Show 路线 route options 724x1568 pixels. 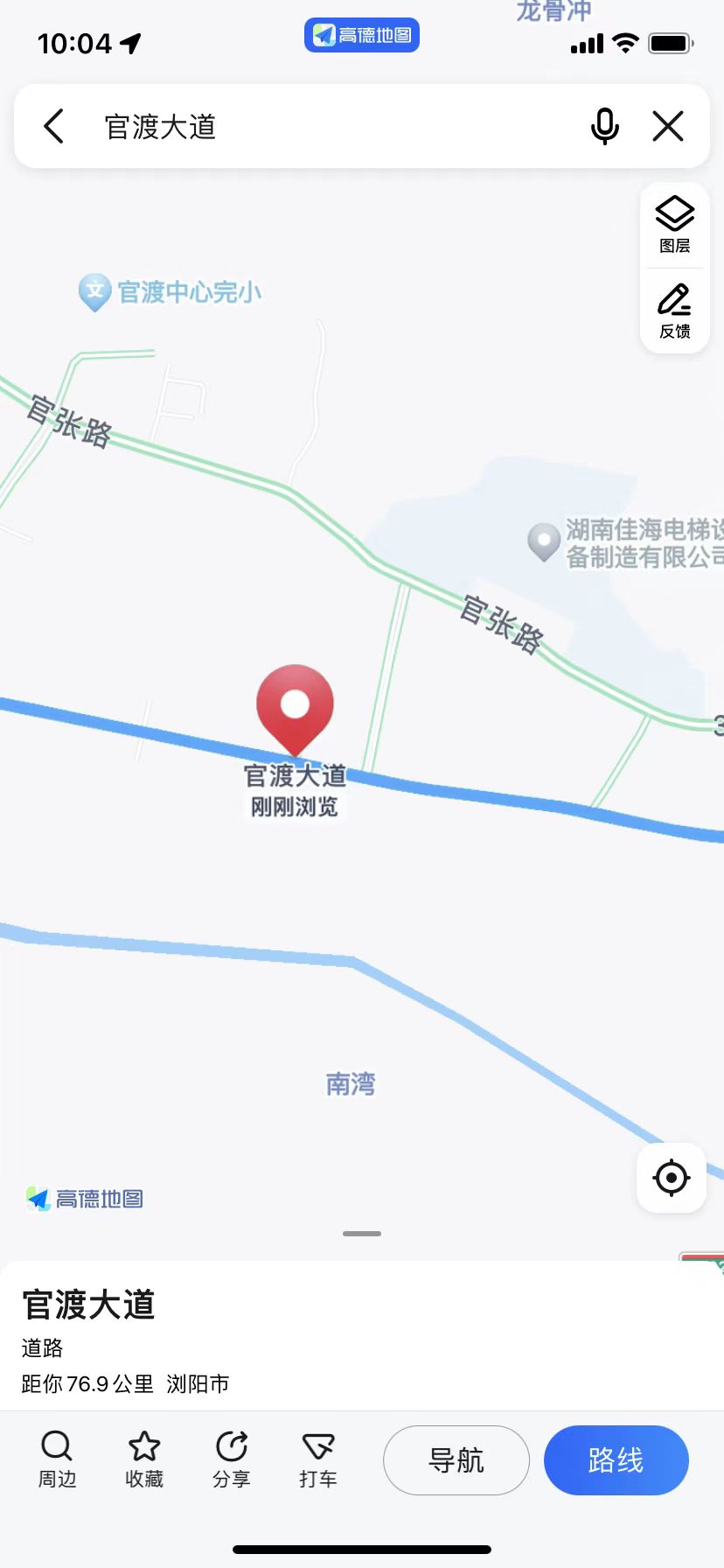(x=616, y=1459)
